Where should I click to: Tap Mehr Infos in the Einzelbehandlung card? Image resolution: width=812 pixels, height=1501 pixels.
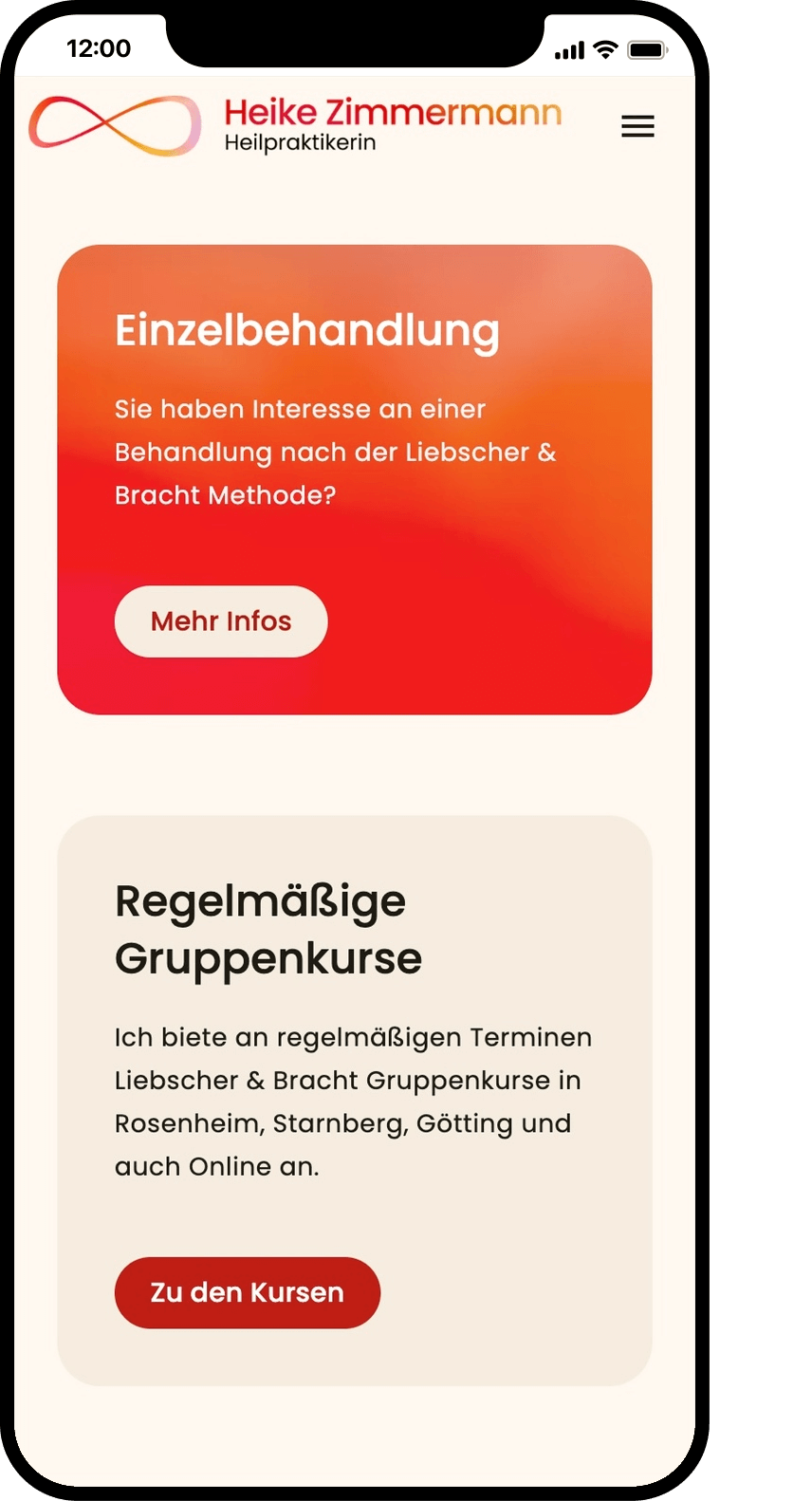pos(221,621)
